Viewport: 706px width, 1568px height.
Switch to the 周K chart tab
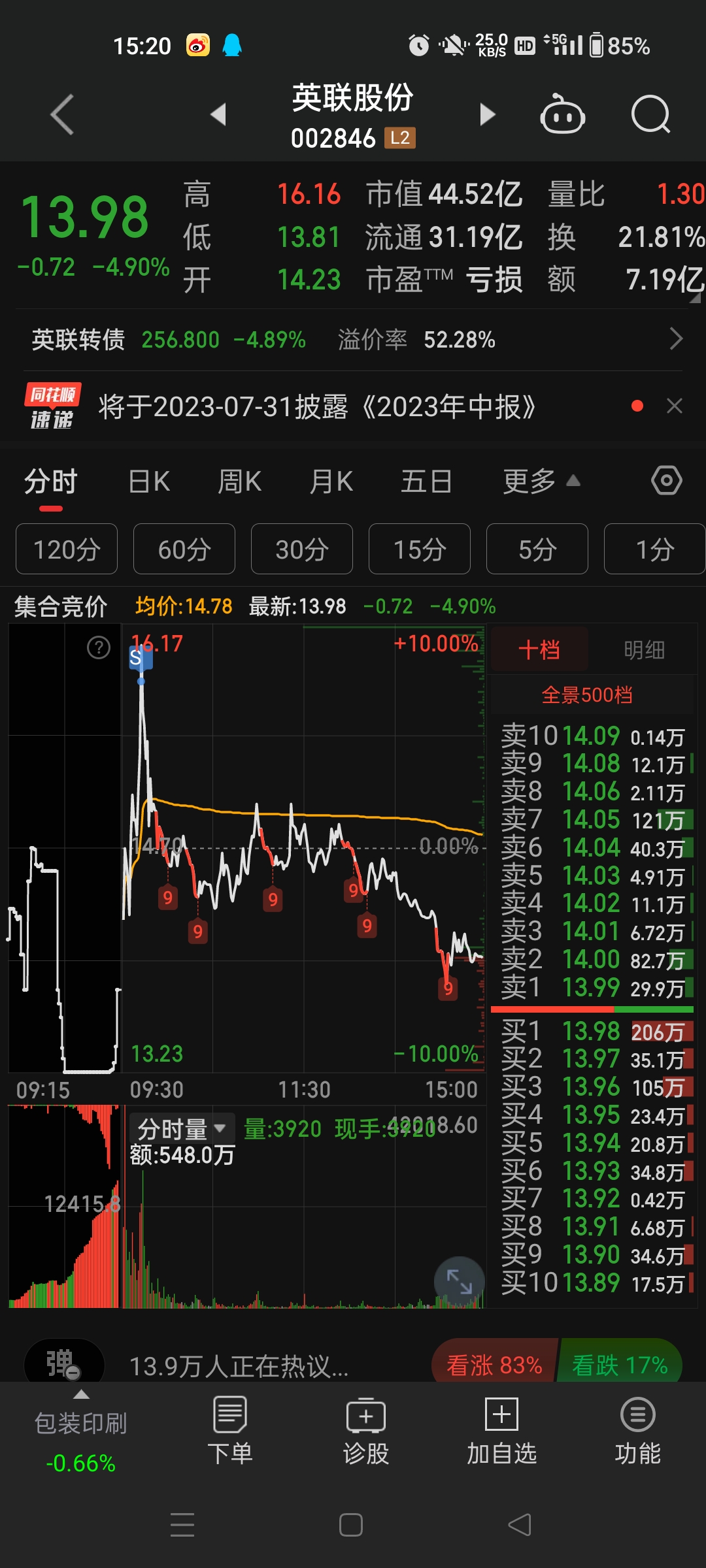click(240, 482)
